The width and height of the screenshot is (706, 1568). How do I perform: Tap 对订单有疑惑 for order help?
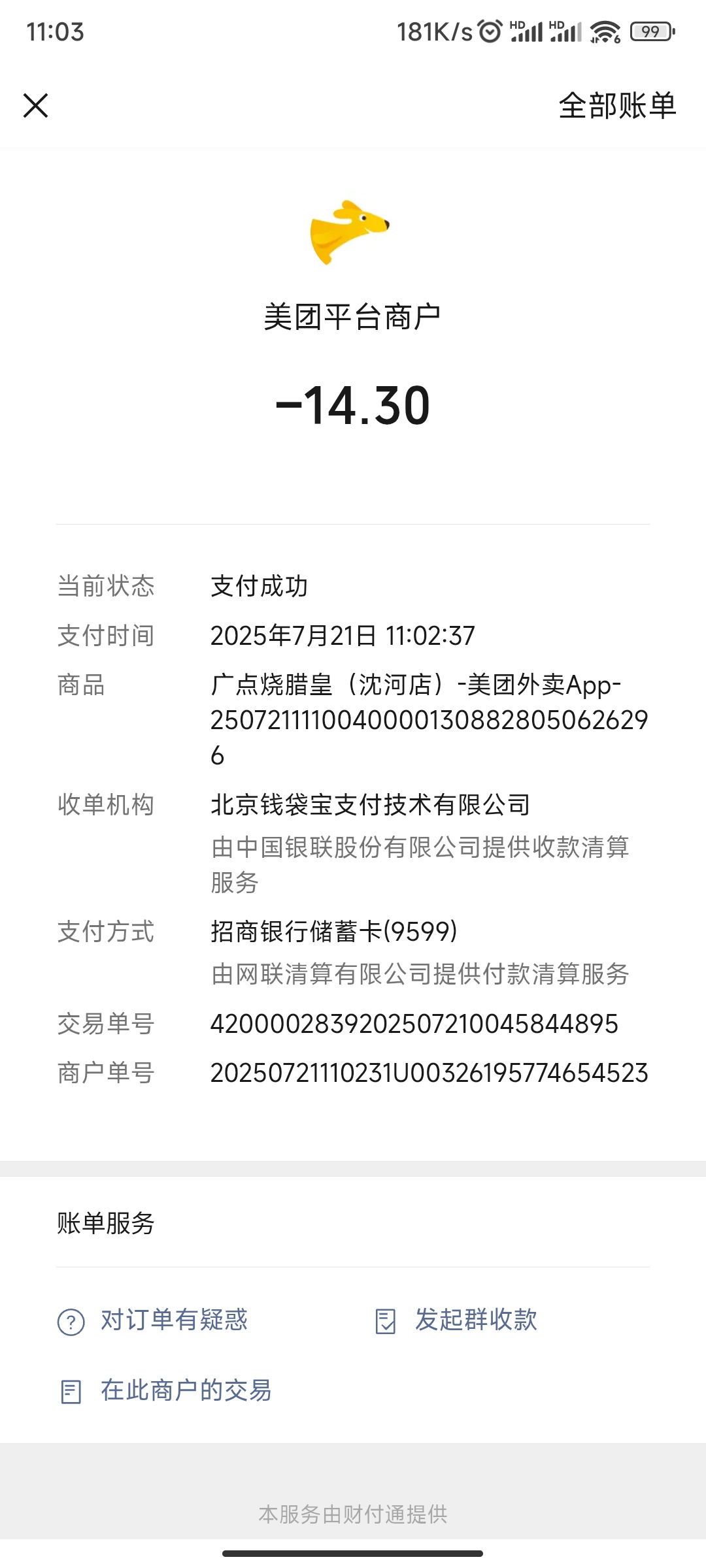[x=154, y=1320]
